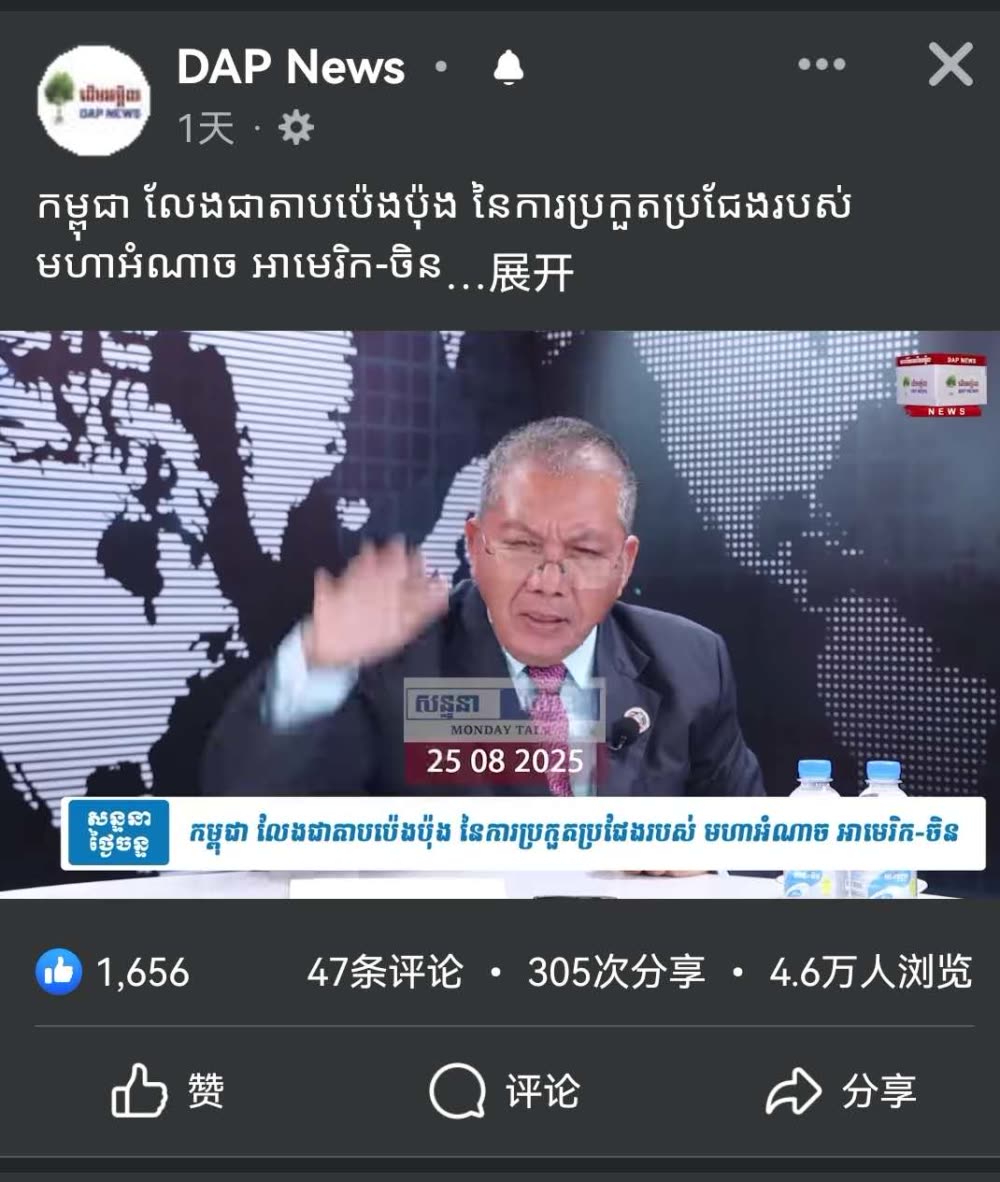Tap the notification bell for DAP News
Viewport: 1000px width, 1182px height.
508,67
